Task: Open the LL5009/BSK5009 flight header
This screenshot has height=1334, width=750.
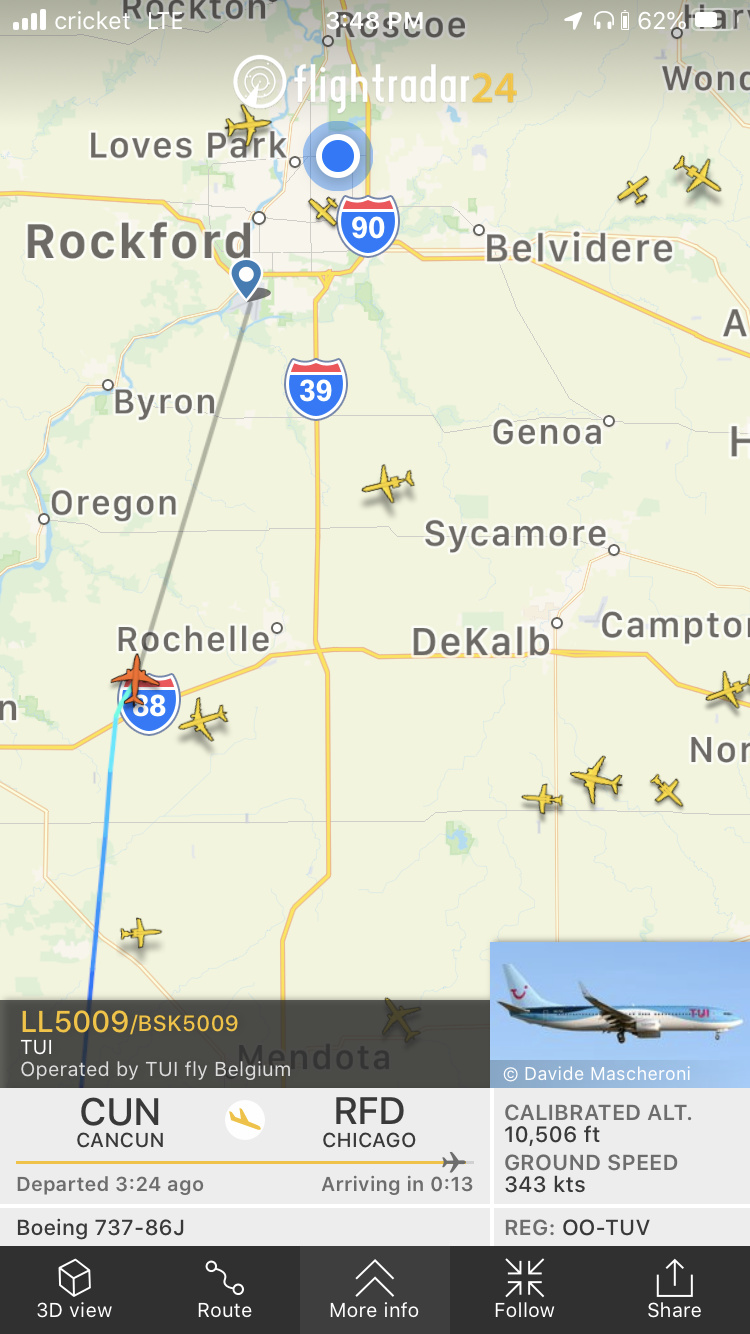Action: [x=130, y=1023]
